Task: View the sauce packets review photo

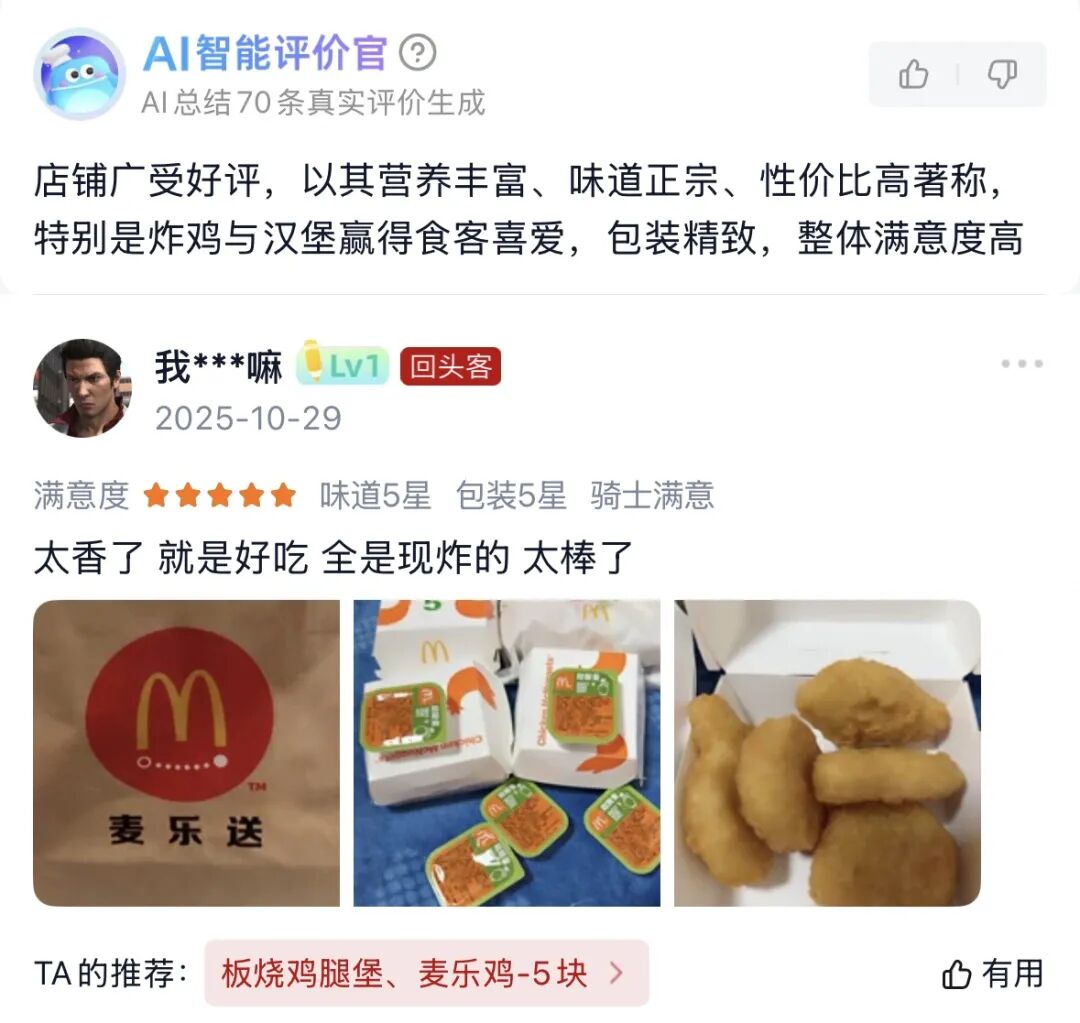Action: pos(507,753)
